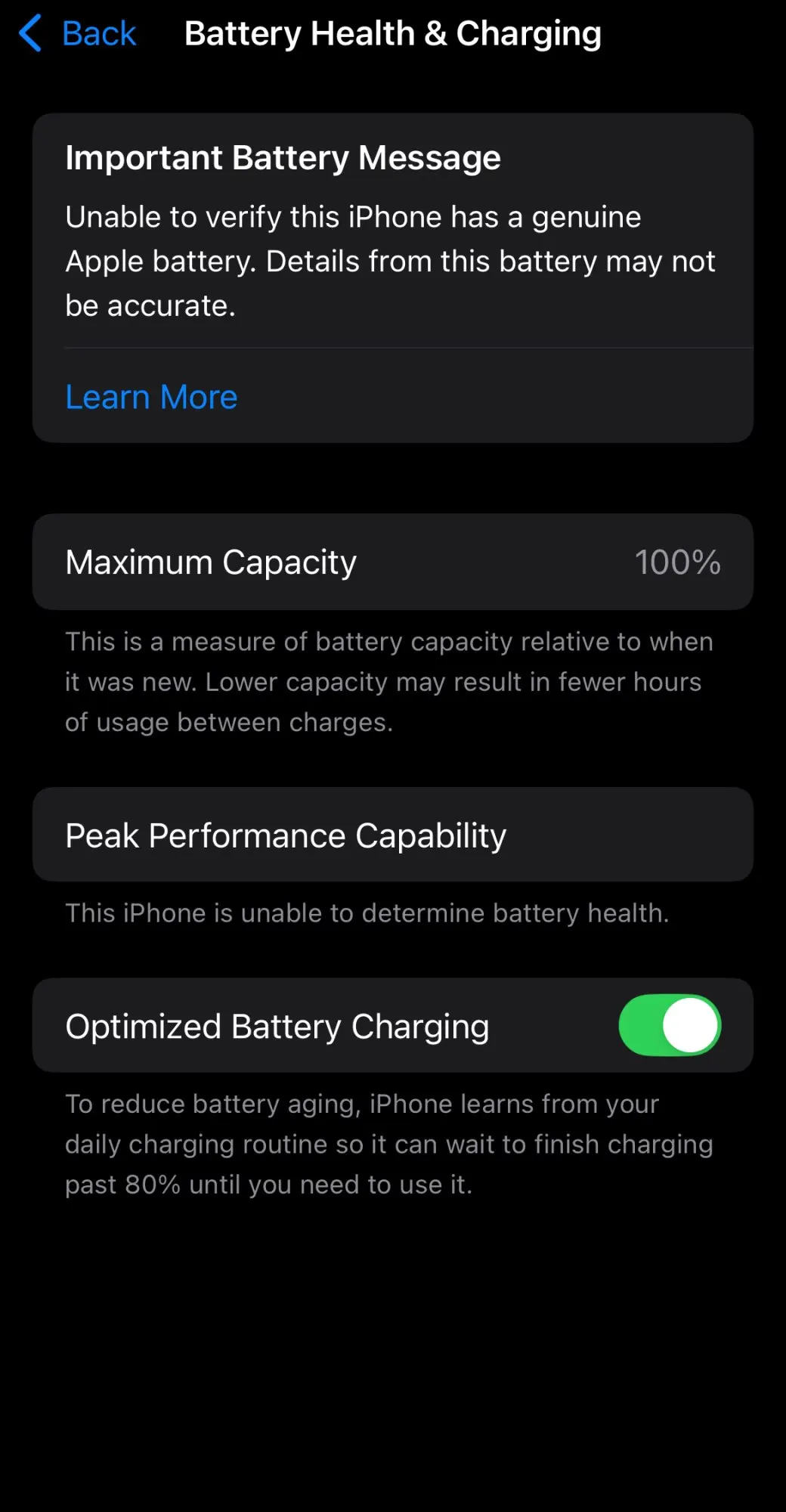The height and width of the screenshot is (1512, 786).
Task: Tap the battery verification warning text
Action: coord(390,260)
